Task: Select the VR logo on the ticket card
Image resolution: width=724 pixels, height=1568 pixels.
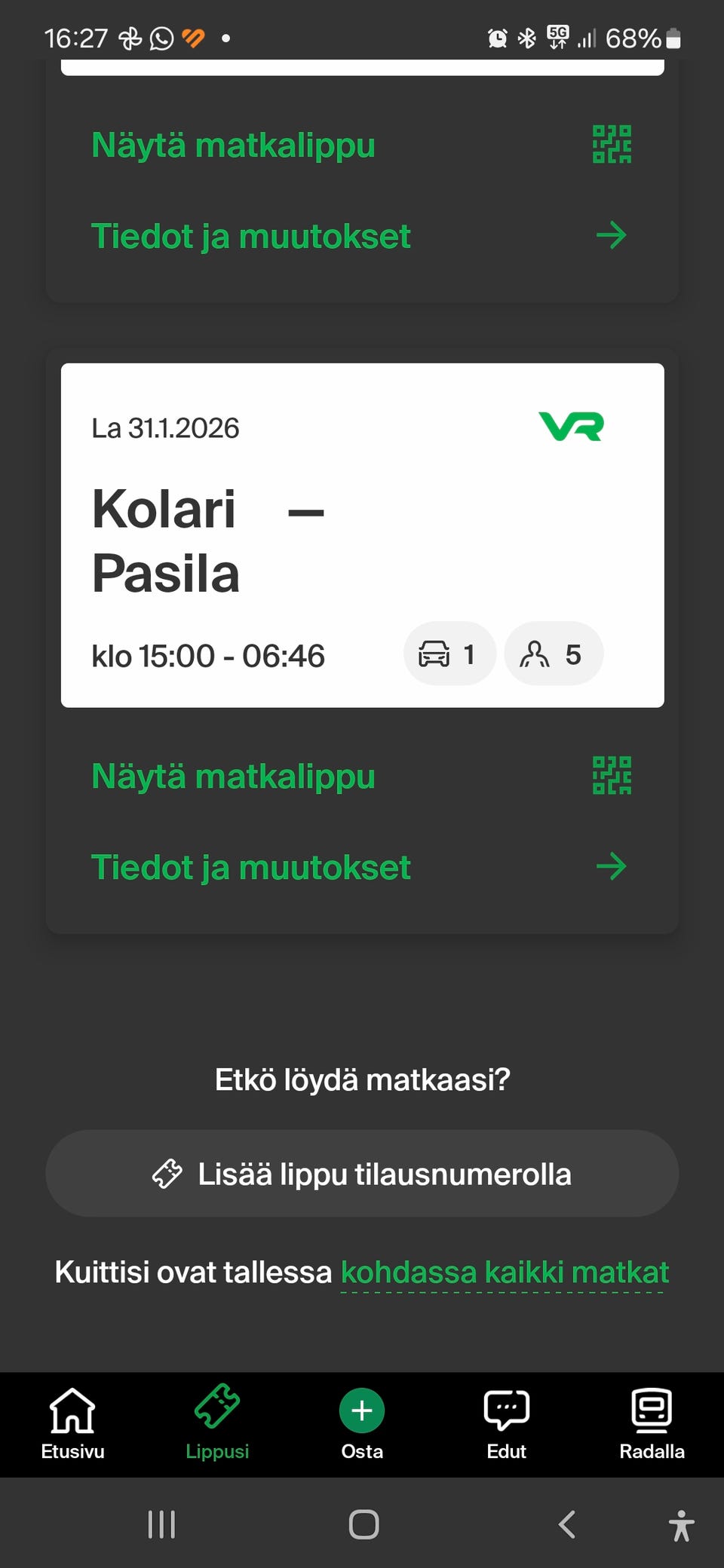Action: point(572,426)
